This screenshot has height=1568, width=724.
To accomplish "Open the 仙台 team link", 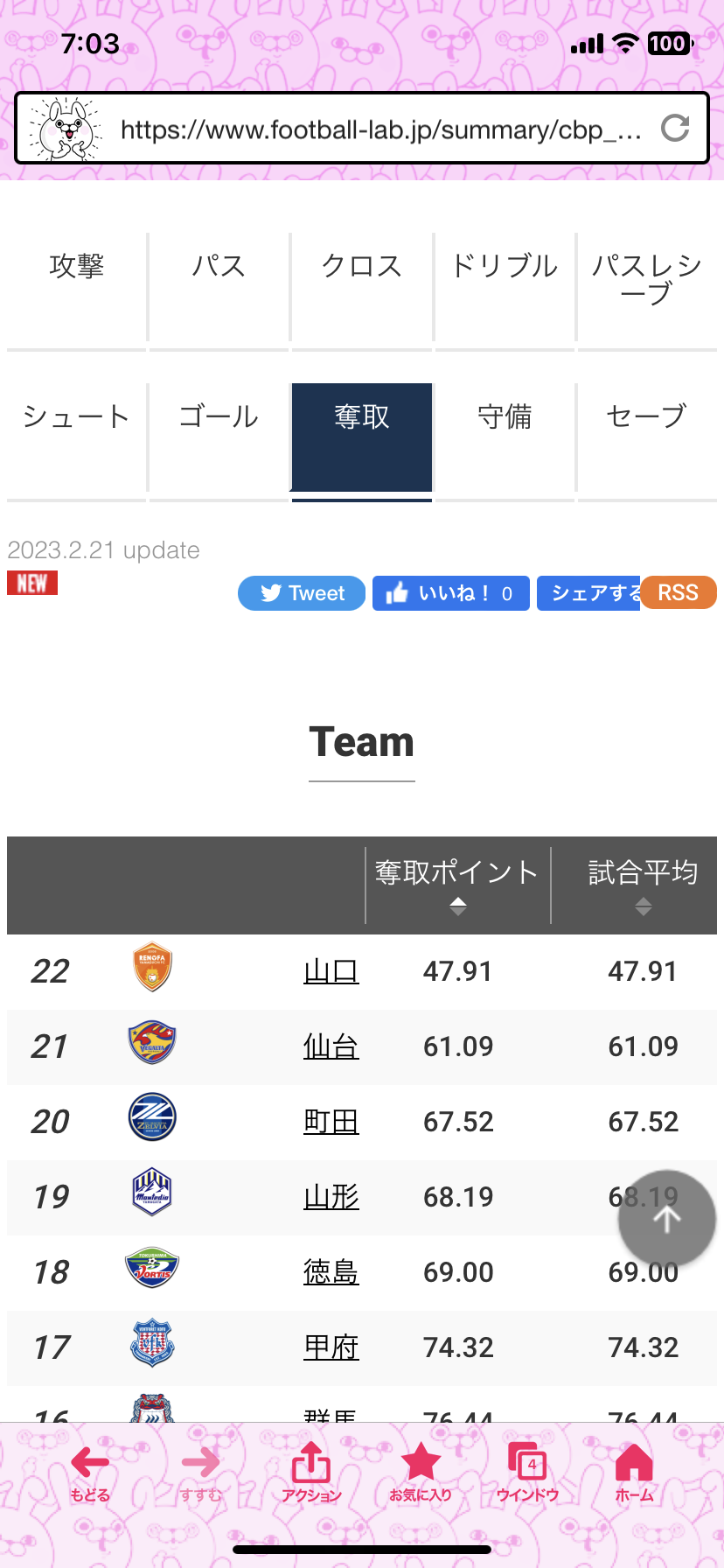I will pos(331,1046).
